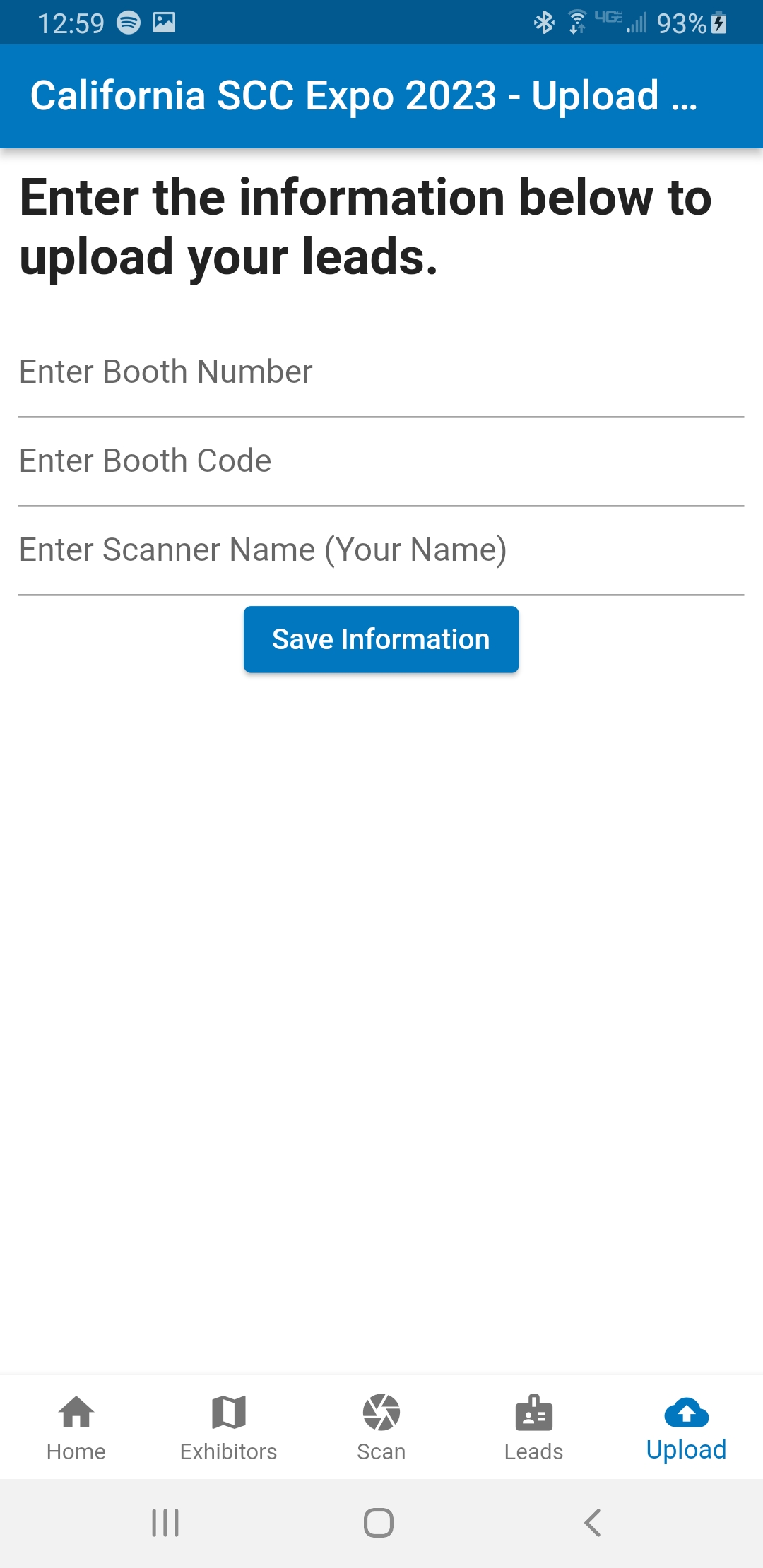Image resolution: width=763 pixels, height=1568 pixels.
Task: Focus the Enter Booth Code field
Action: [x=381, y=461]
